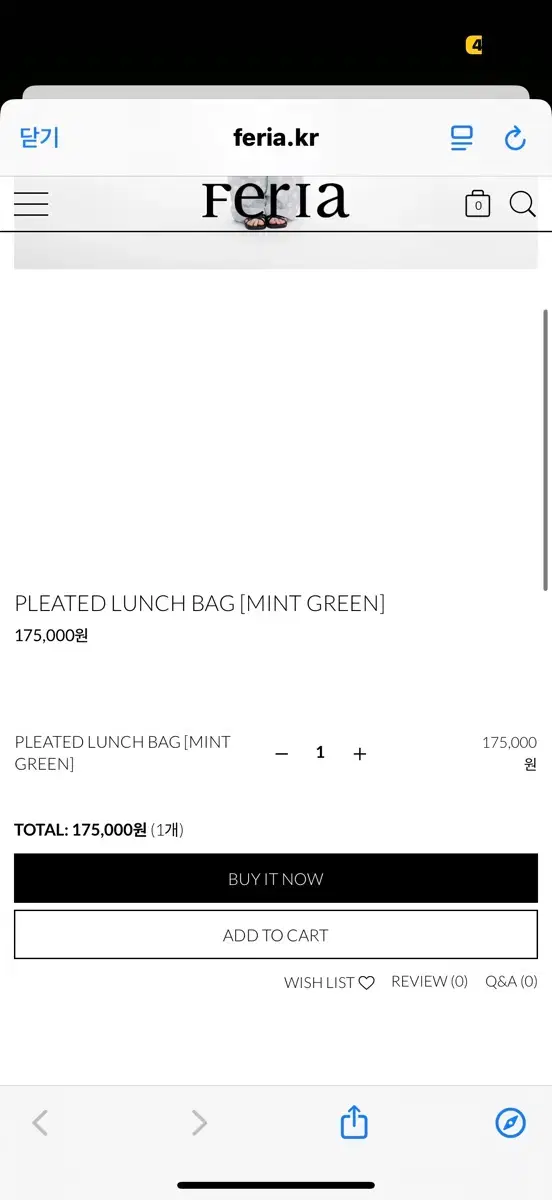Go back with the browser back arrow

point(40,1123)
